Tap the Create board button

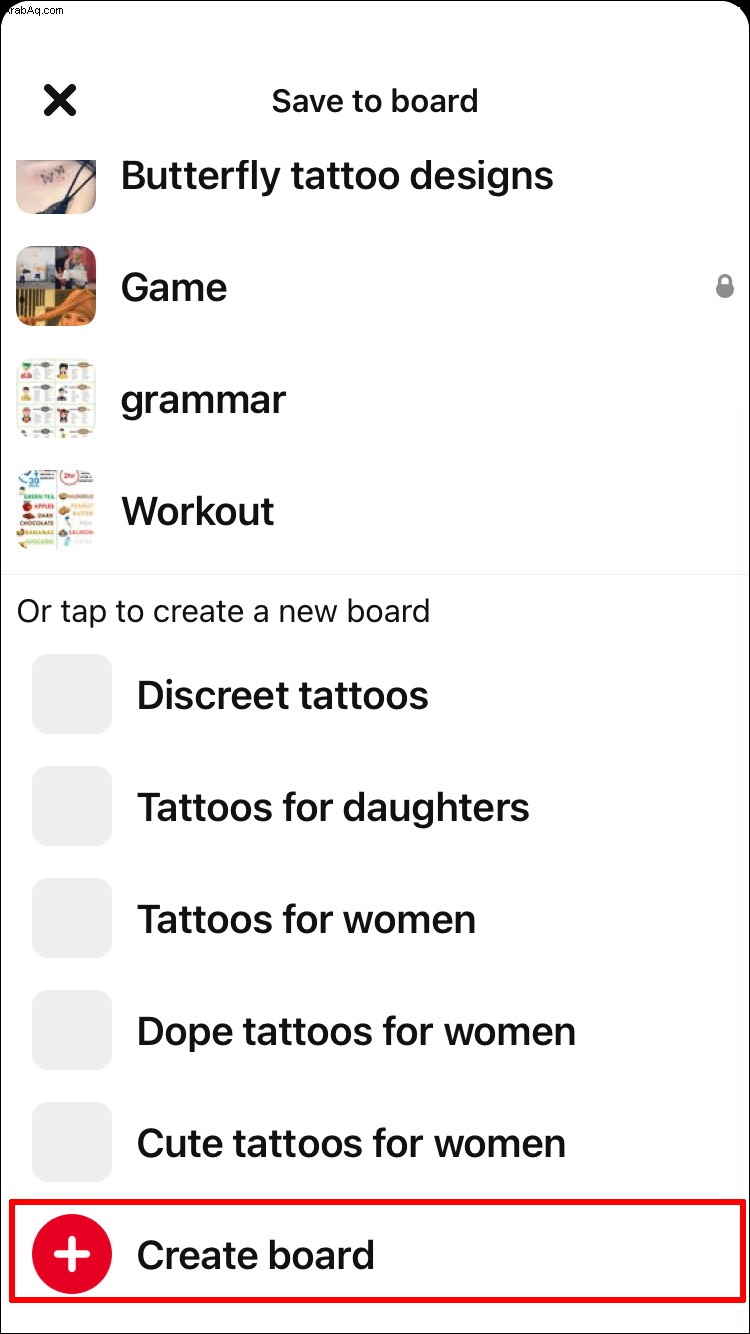tap(255, 1255)
